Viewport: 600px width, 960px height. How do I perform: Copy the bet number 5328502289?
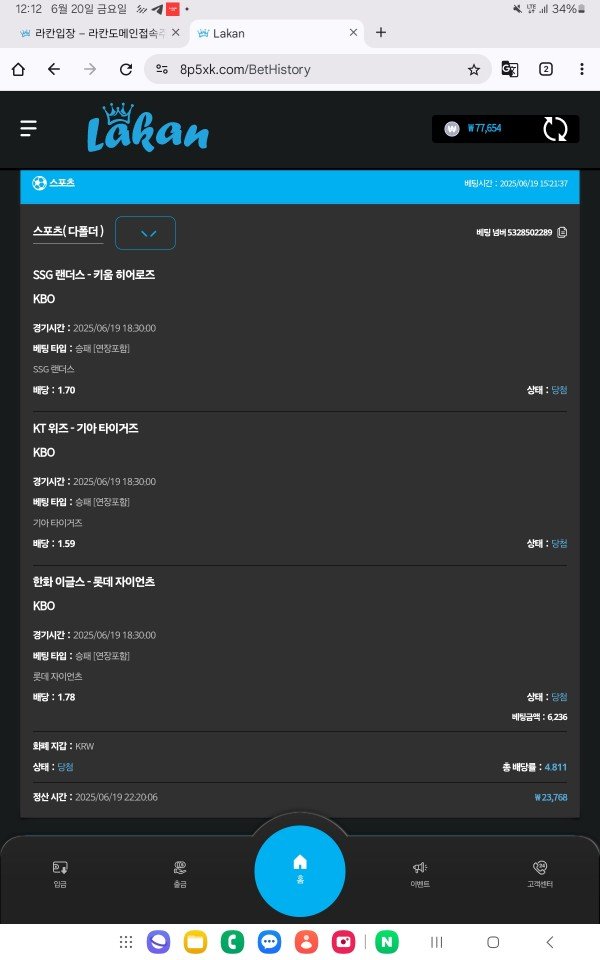(x=562, y=233)
